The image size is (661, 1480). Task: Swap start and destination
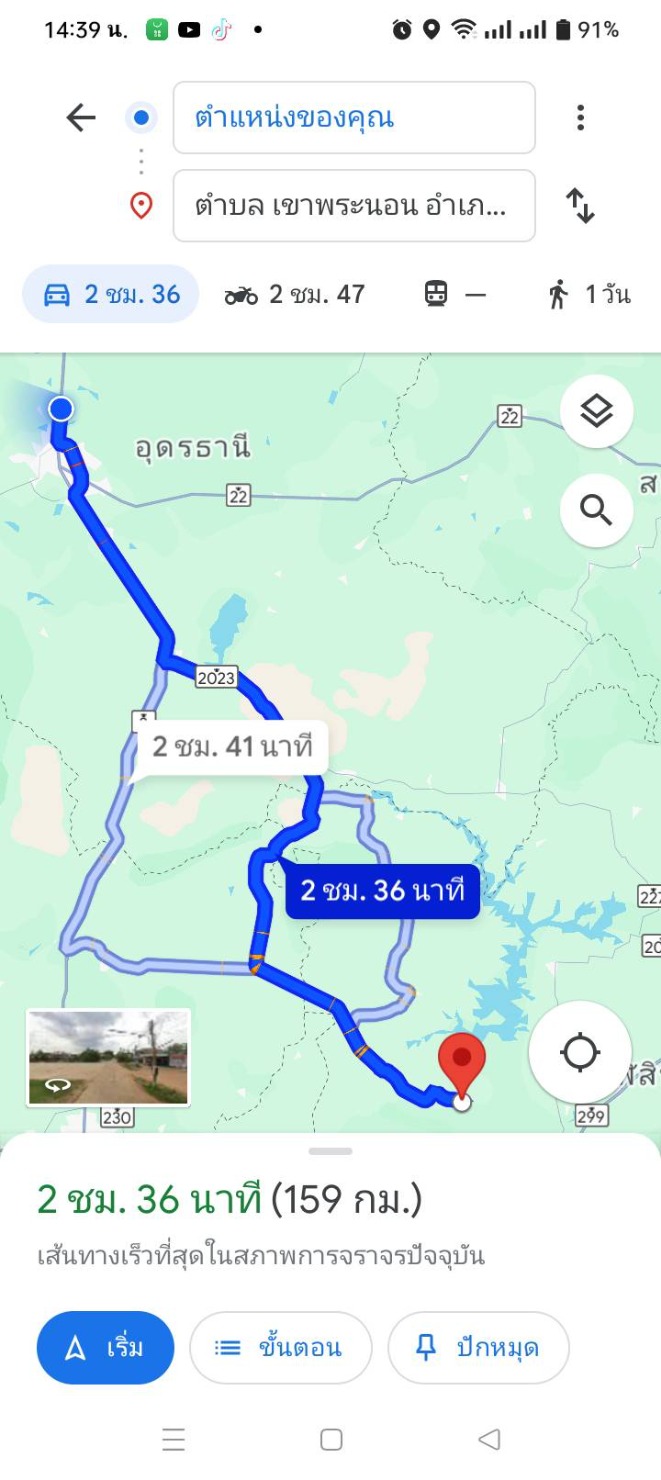click(580, 206)
